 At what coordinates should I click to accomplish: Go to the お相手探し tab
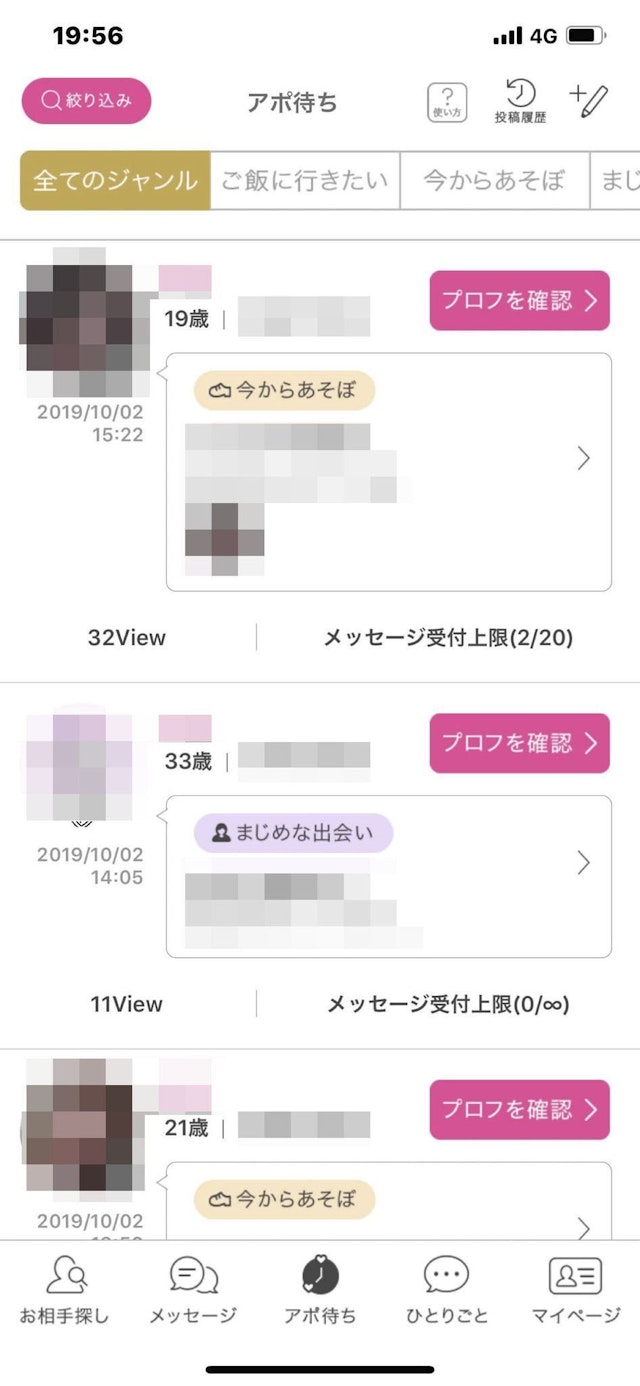click(x=65, y=1290)
